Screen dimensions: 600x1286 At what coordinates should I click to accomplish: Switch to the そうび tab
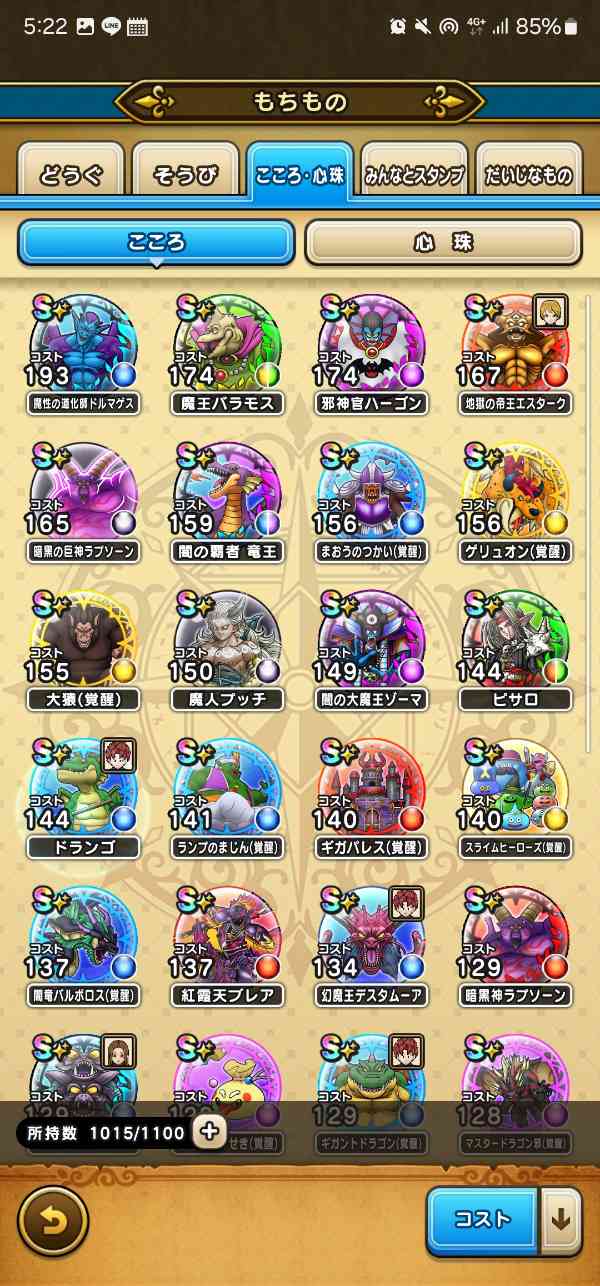(185, 175)
